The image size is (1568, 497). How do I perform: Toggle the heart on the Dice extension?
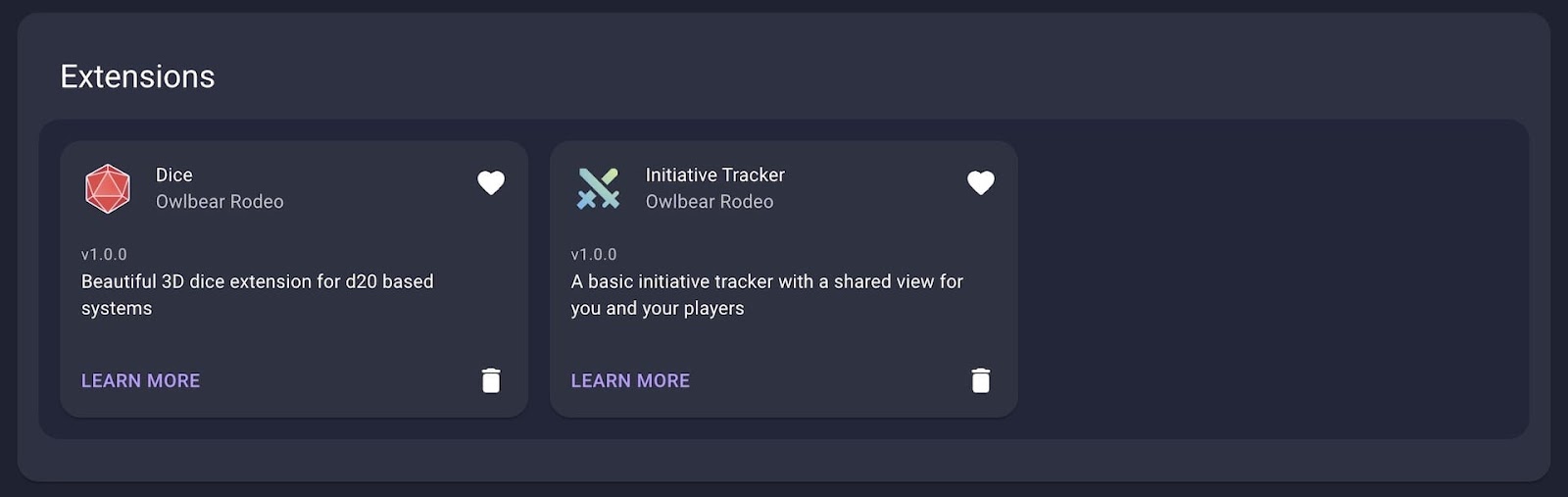tap(491, 183)
